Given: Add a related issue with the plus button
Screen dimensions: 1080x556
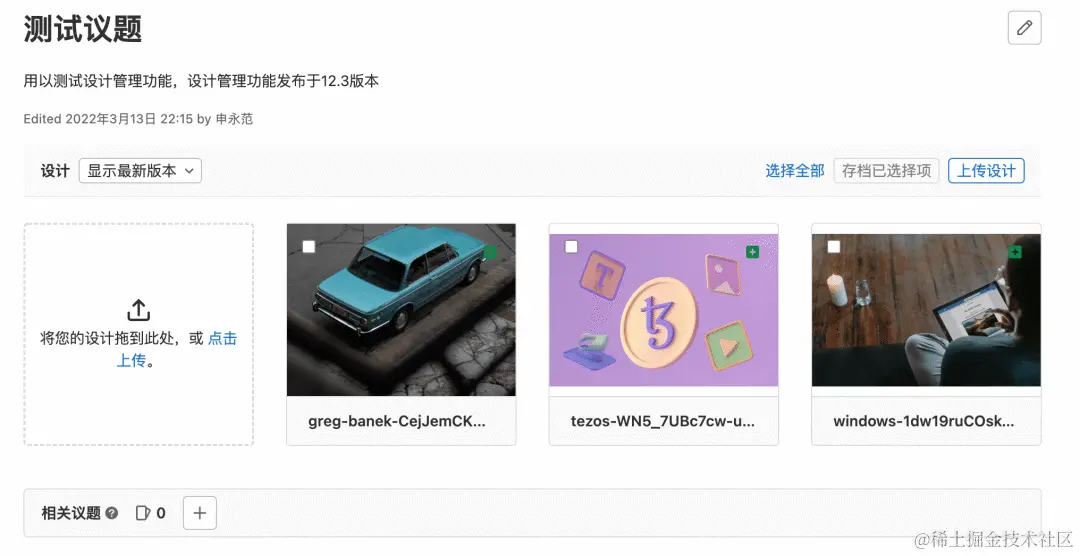Looking at the screenshot, I should point(200,513).
